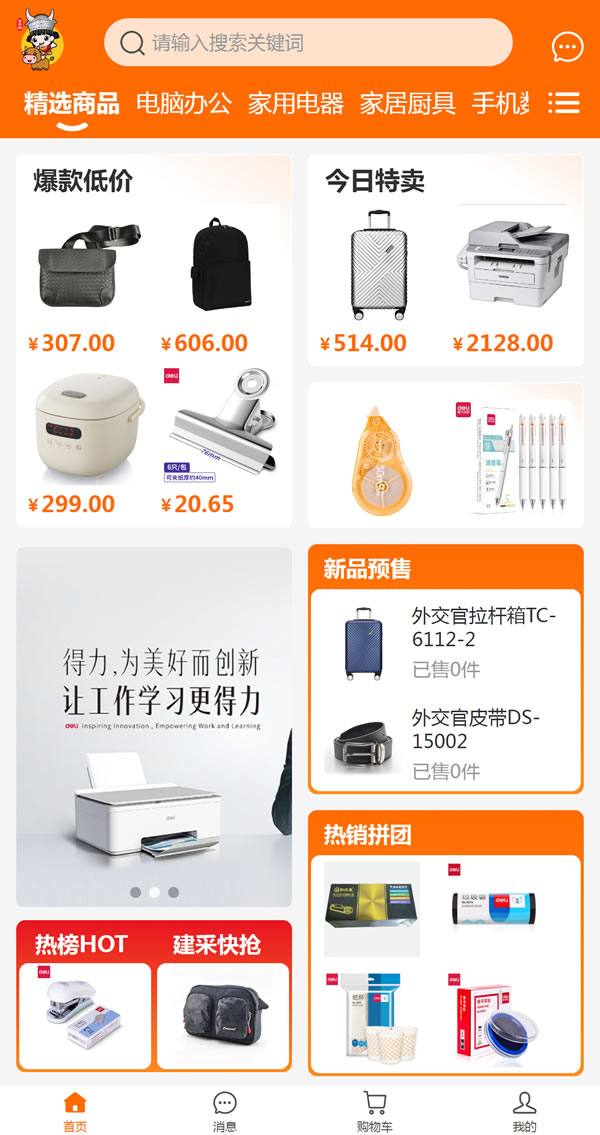The height and width of the screenshot is (1135, 600).
Task: Open the category list menu icon
Action: (564, 102)
